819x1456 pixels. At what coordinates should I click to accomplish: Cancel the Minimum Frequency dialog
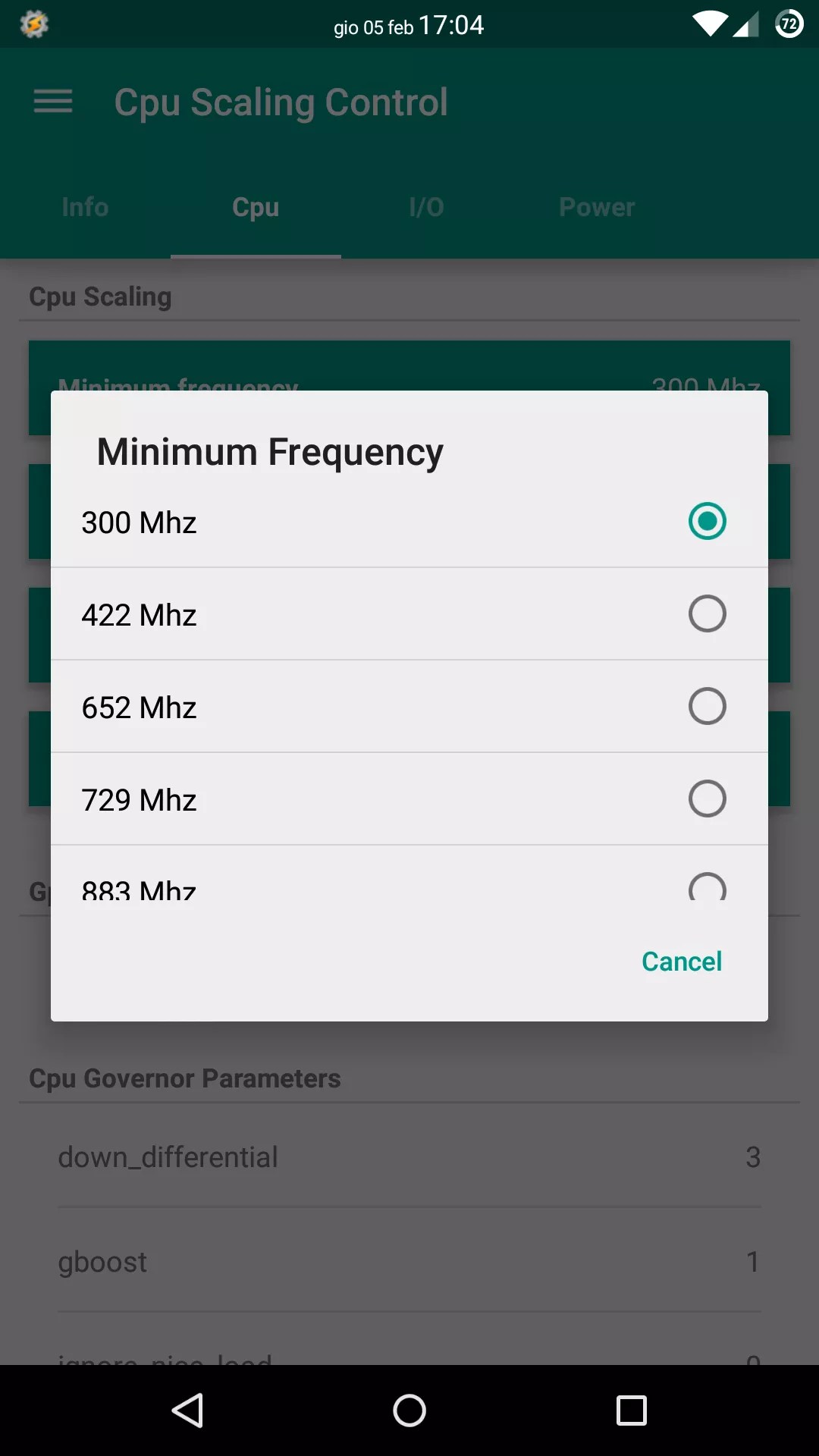click(681, 962)
